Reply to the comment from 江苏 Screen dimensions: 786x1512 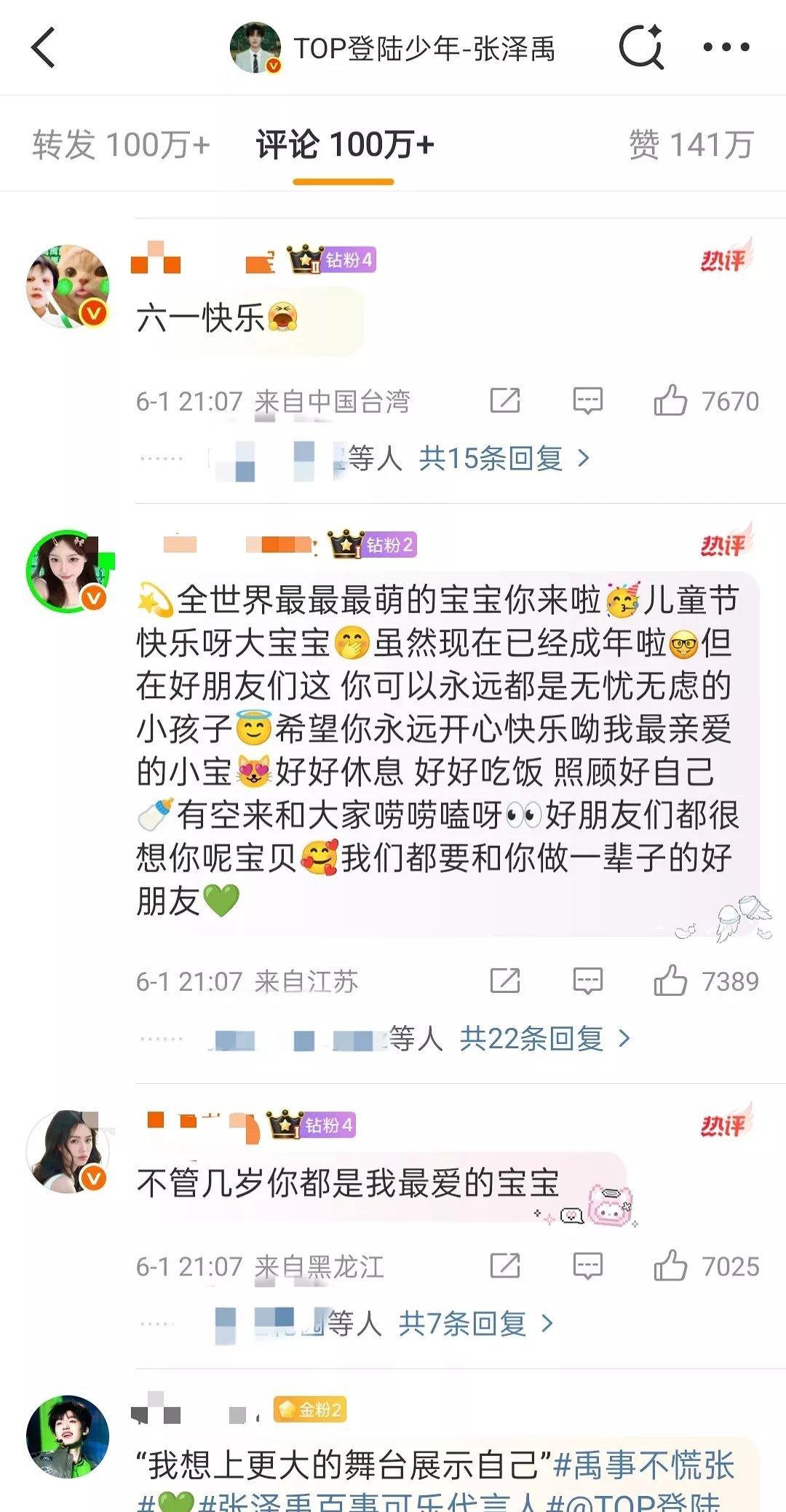[x=587, y=981]
